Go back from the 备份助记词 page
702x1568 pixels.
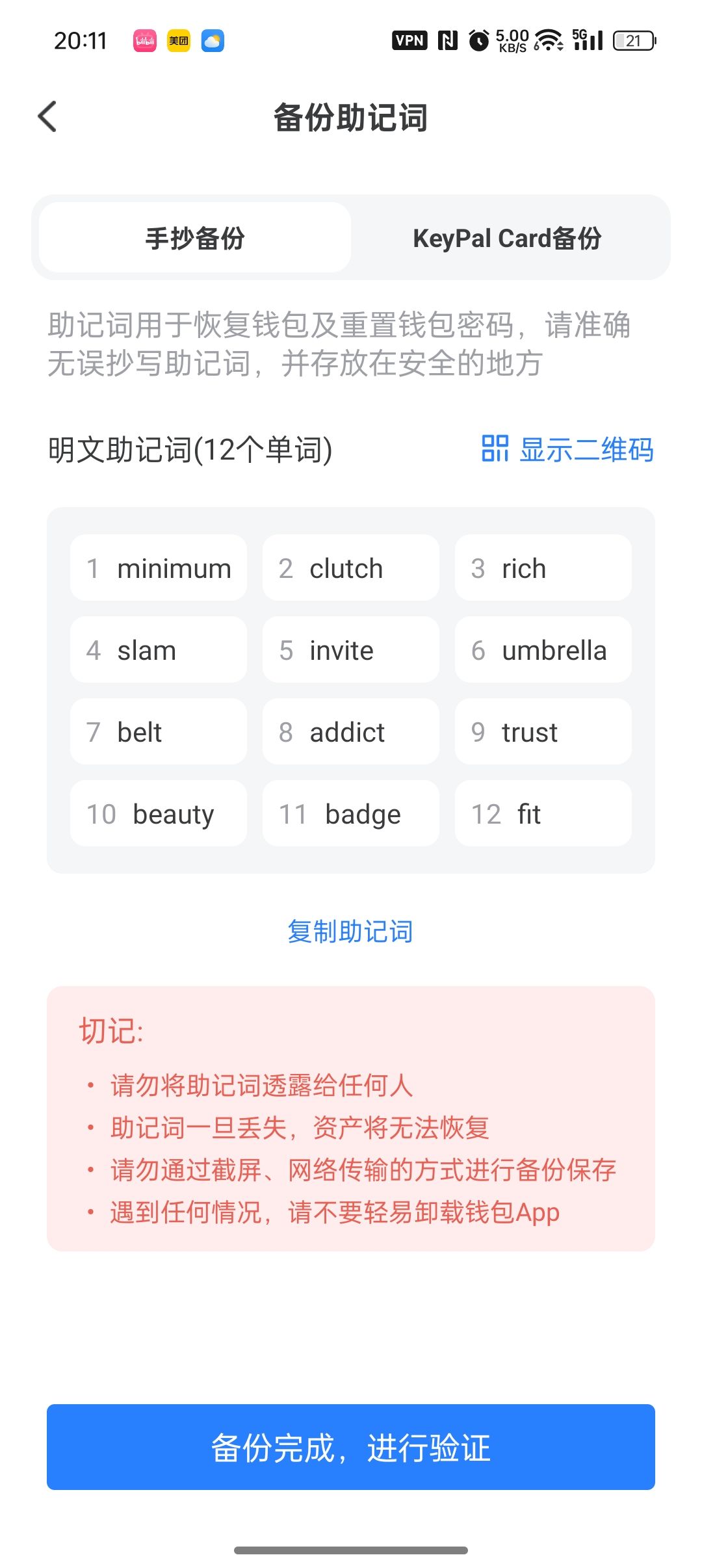pyautogui.click(x=47, y=117)
